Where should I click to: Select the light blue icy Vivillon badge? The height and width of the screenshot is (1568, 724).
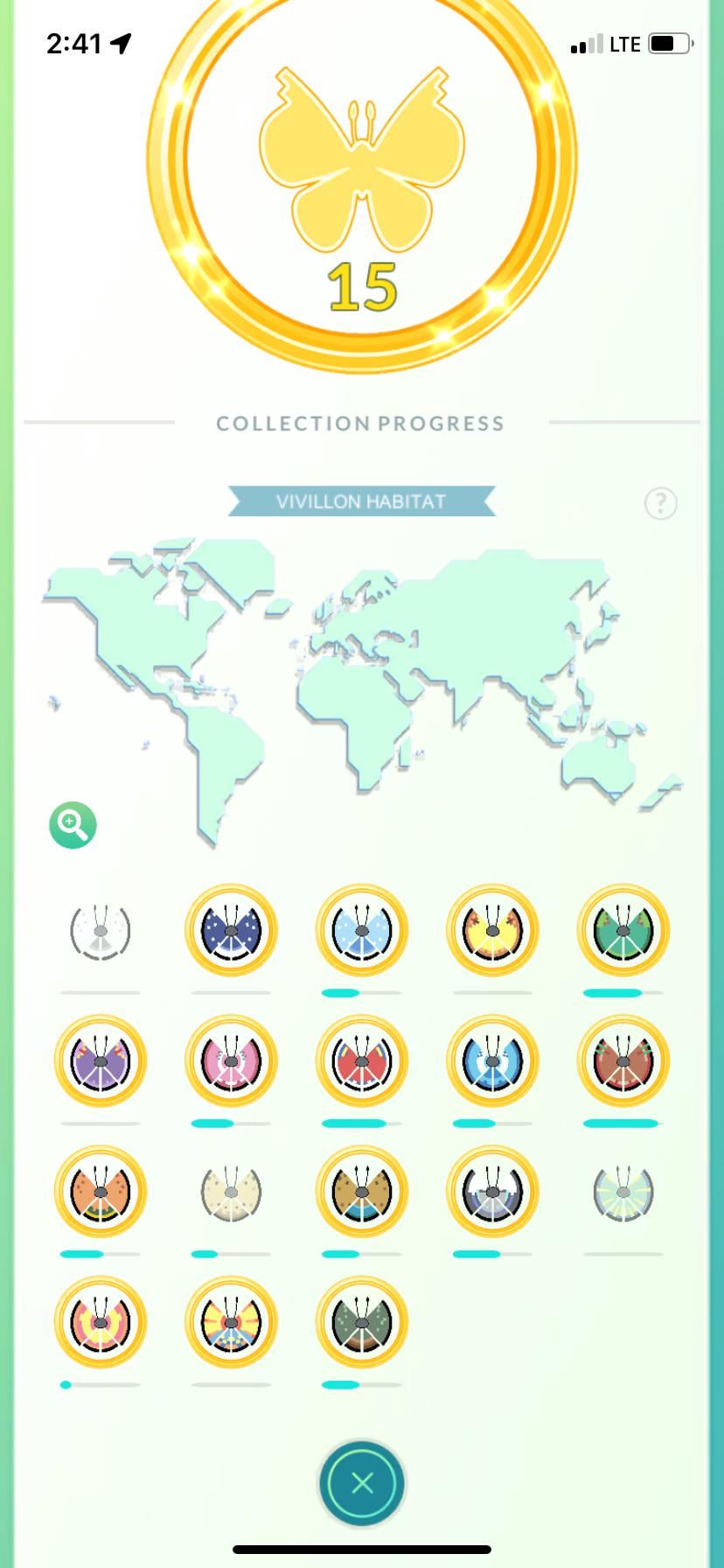361,929
